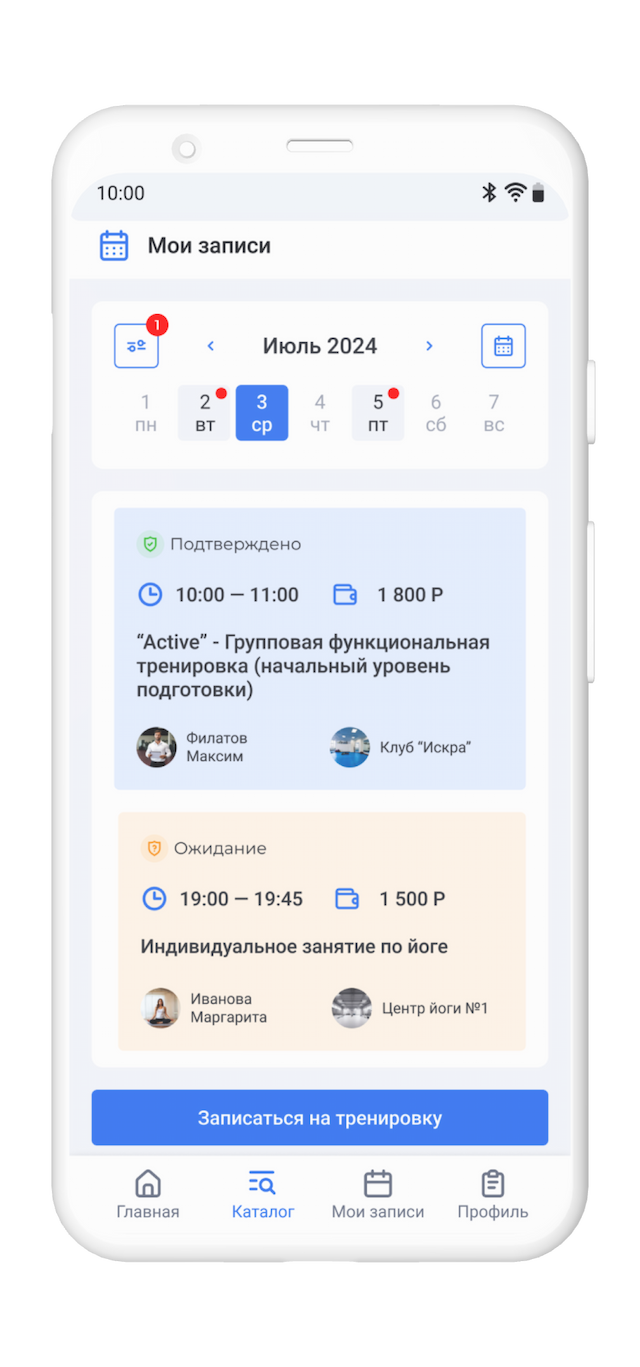The width and height of the screenshot is (640, 1367).
Task: Open the pending individual yoga session booking
Action: [x=322, y=931]
